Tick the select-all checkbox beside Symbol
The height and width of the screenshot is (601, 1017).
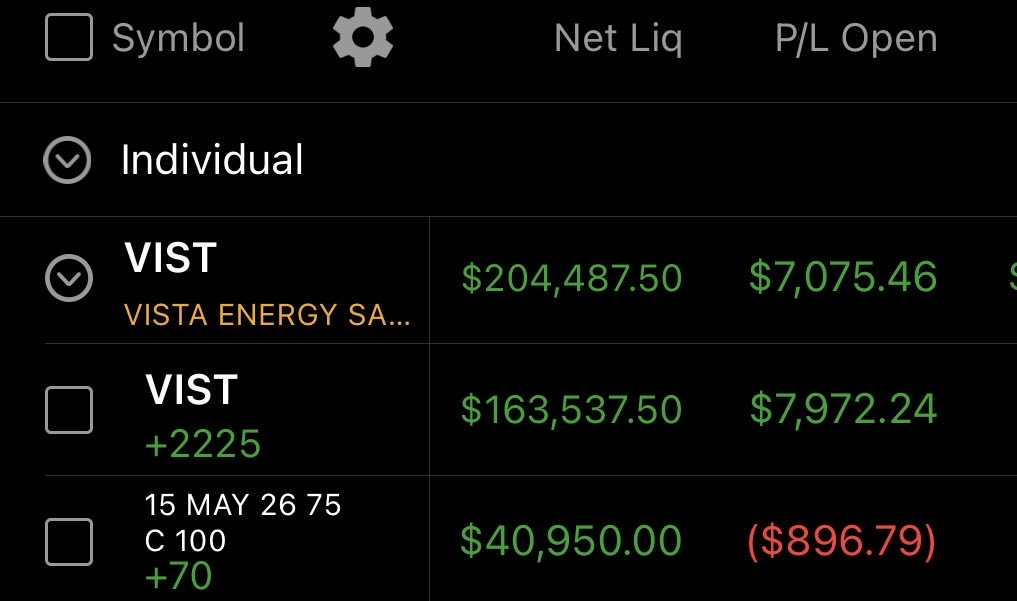(x=69, y=38)
